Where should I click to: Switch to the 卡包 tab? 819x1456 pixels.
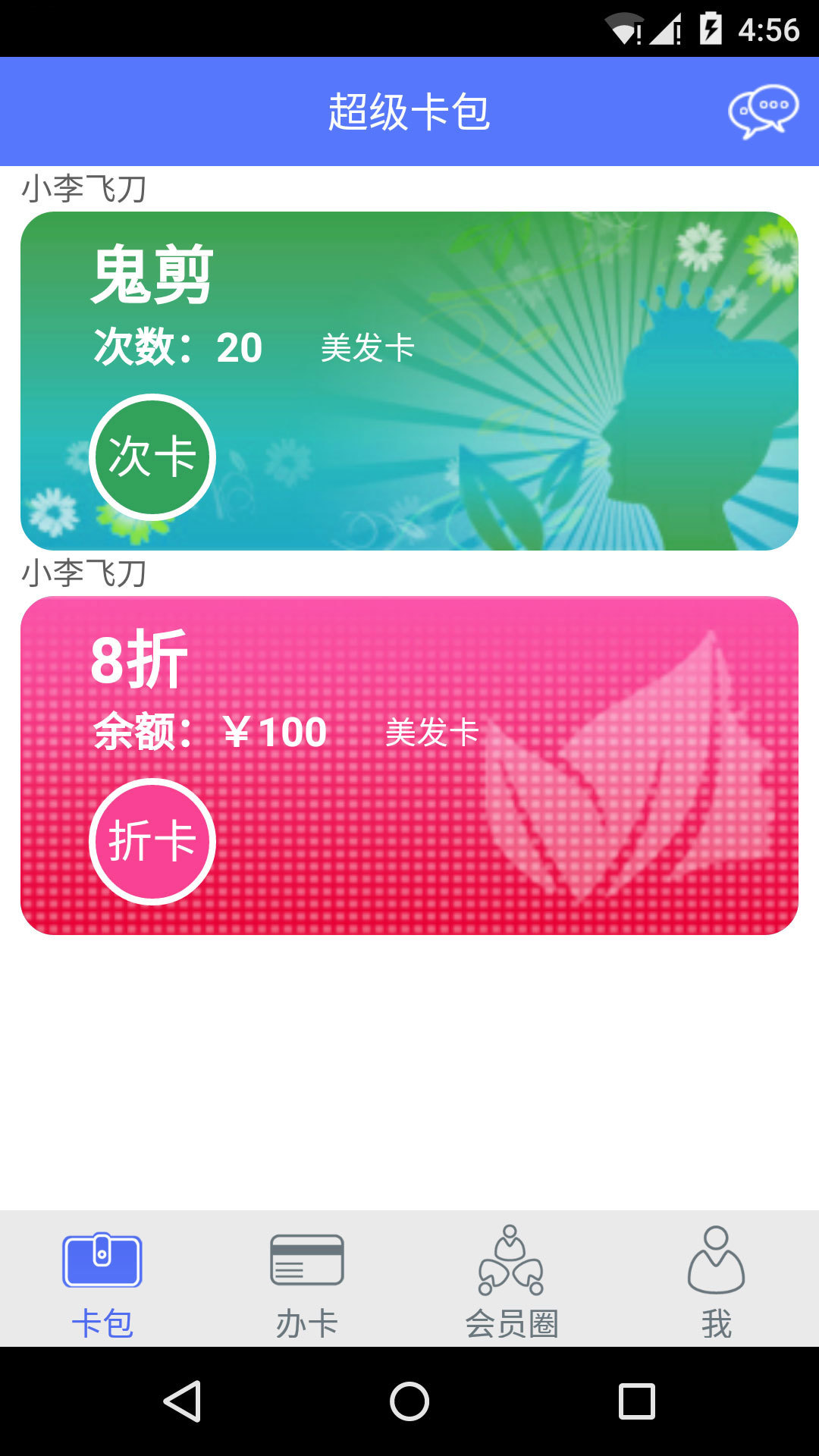[x=102, y=1280]
